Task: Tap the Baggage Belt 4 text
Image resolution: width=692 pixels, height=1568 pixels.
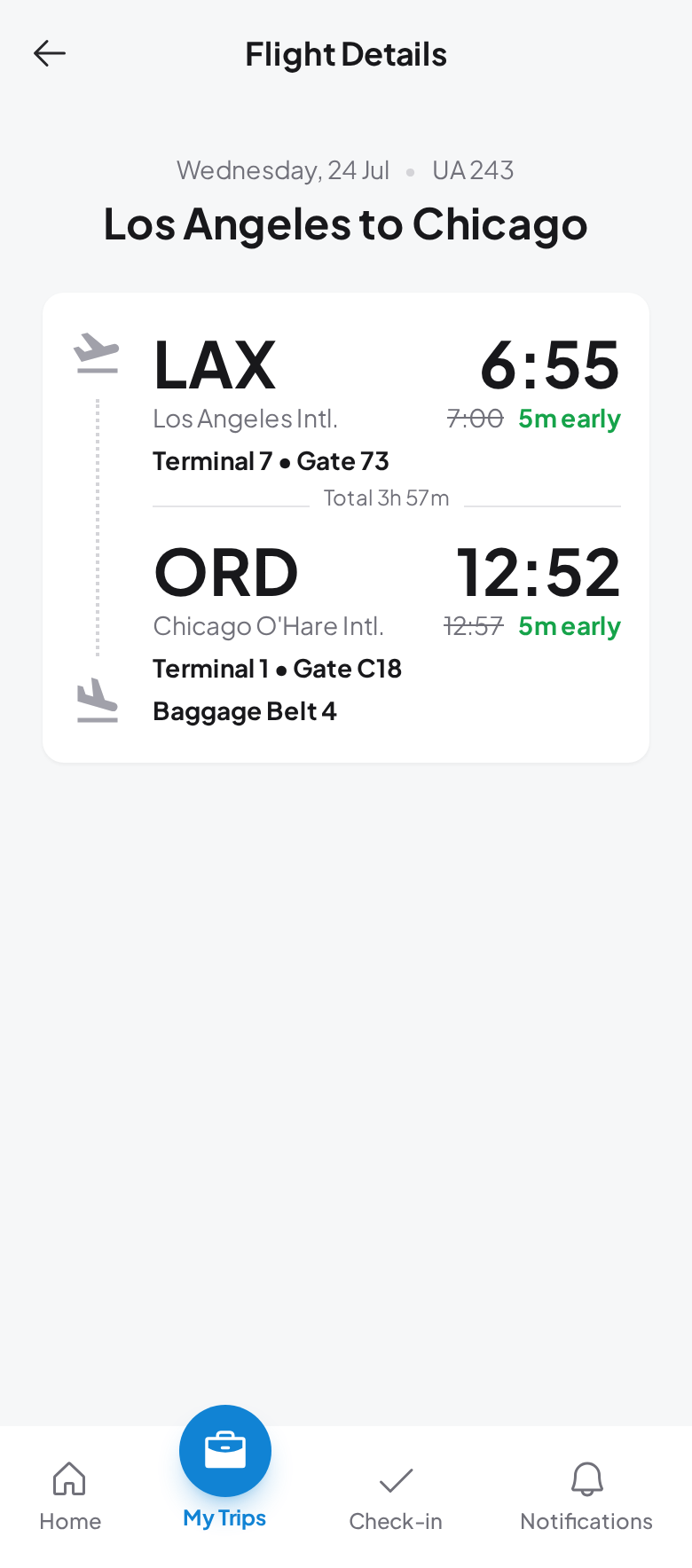Action: click(x=245, y=710)
